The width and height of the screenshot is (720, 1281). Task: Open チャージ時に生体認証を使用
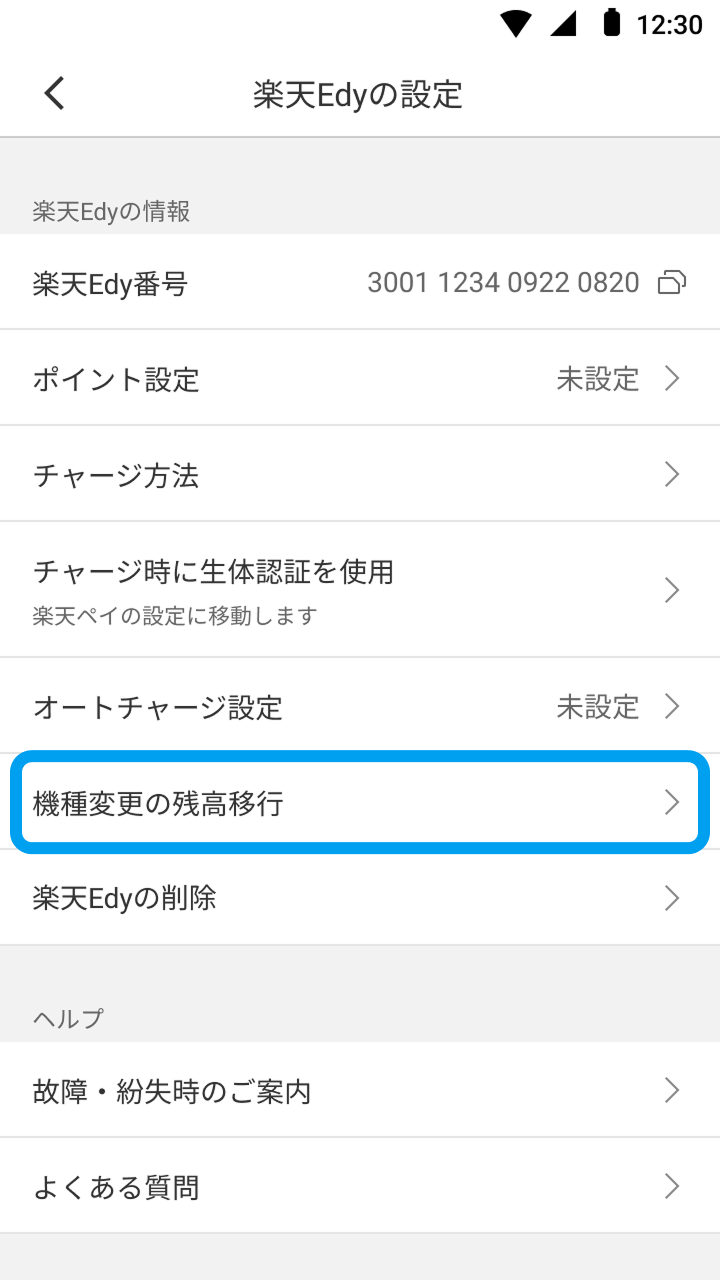click(360, 590)
